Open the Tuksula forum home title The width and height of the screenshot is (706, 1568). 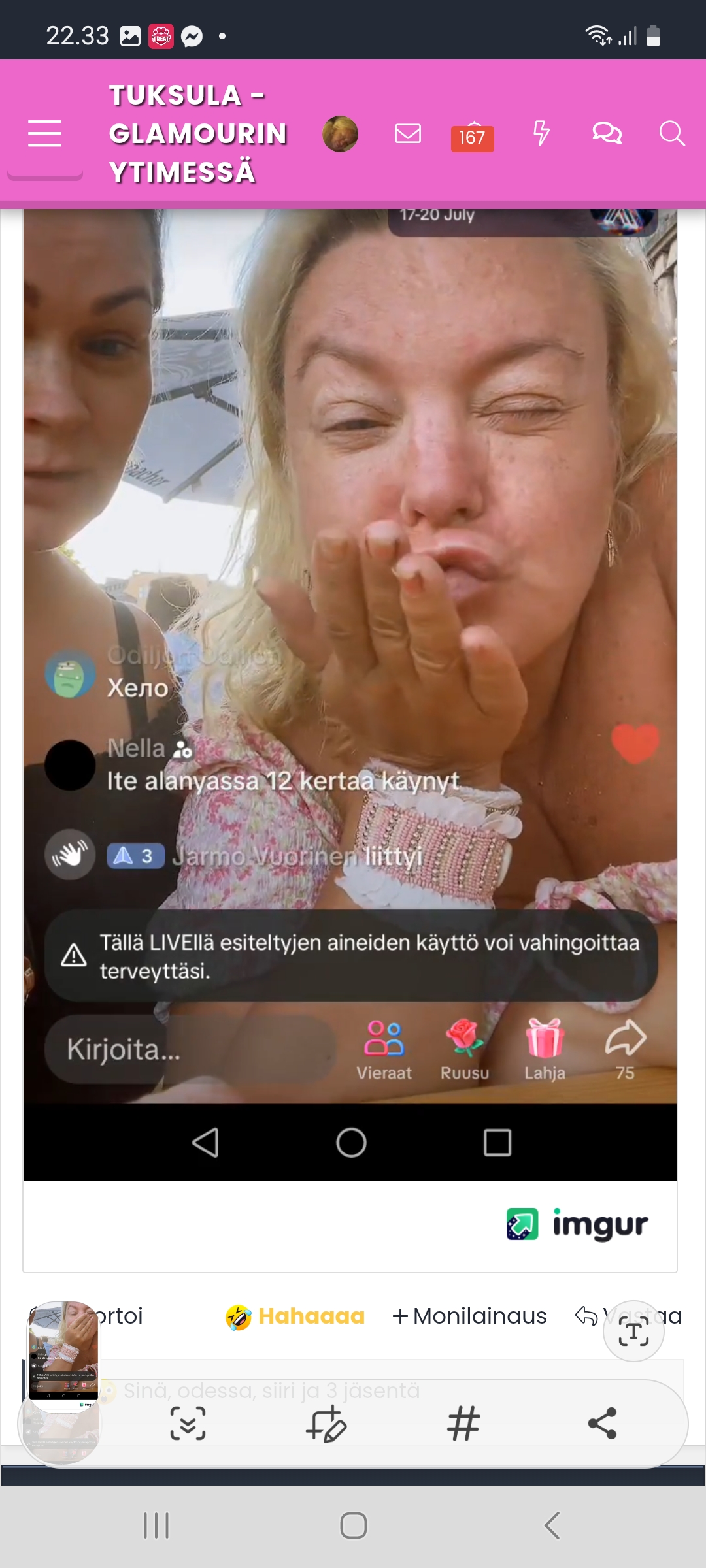pos(198,134)
